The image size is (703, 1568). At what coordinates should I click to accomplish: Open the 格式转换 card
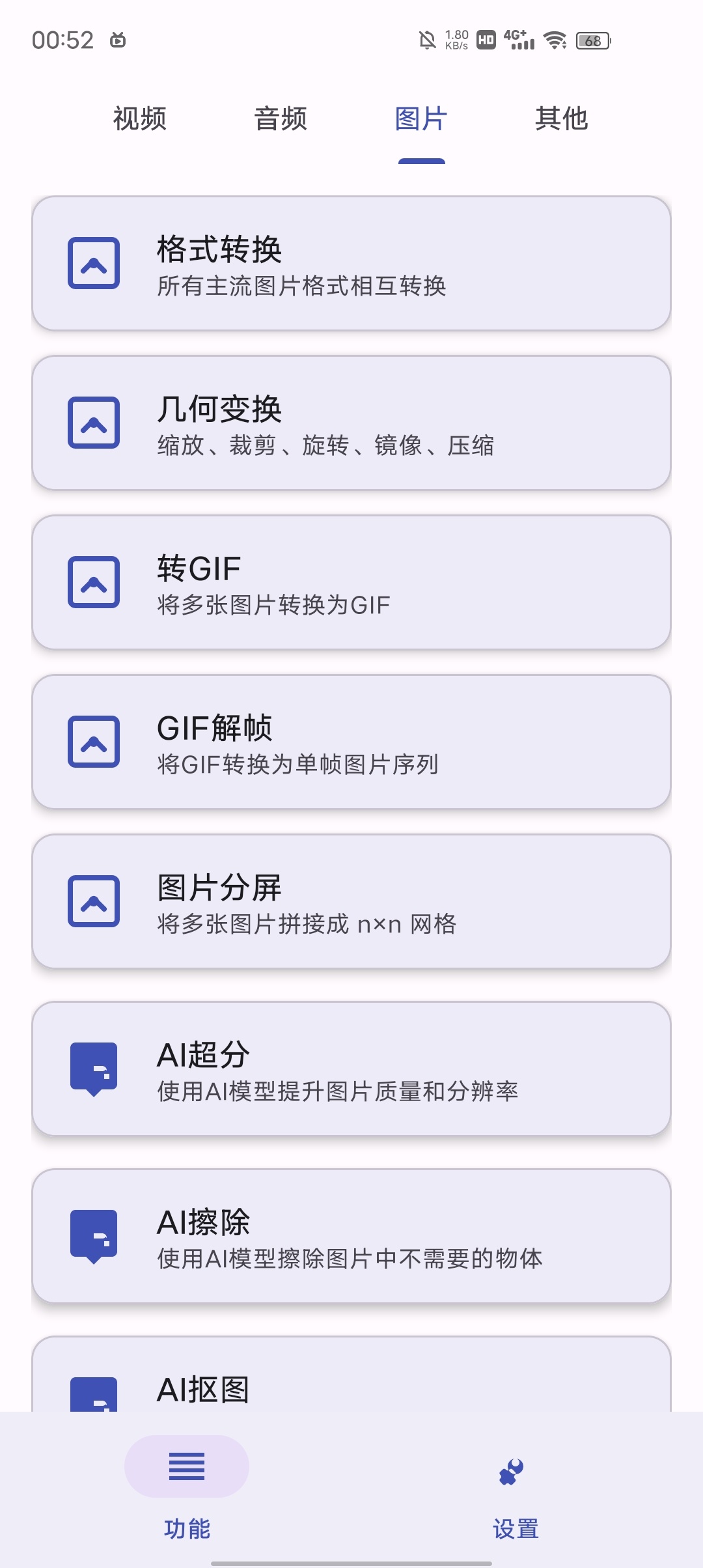tap(351, 264)
